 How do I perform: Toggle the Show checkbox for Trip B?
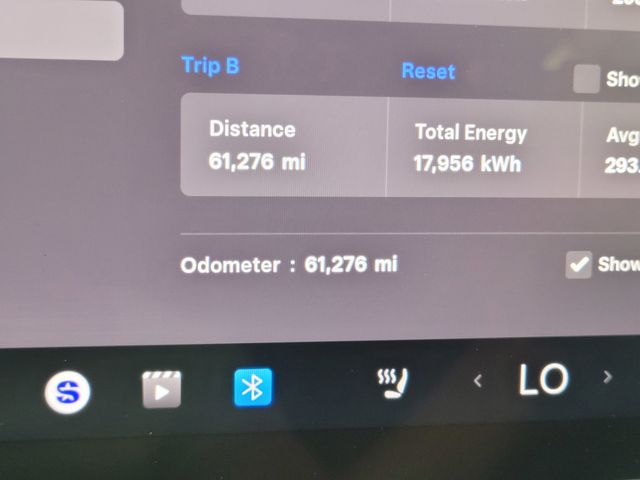[587, 79]
